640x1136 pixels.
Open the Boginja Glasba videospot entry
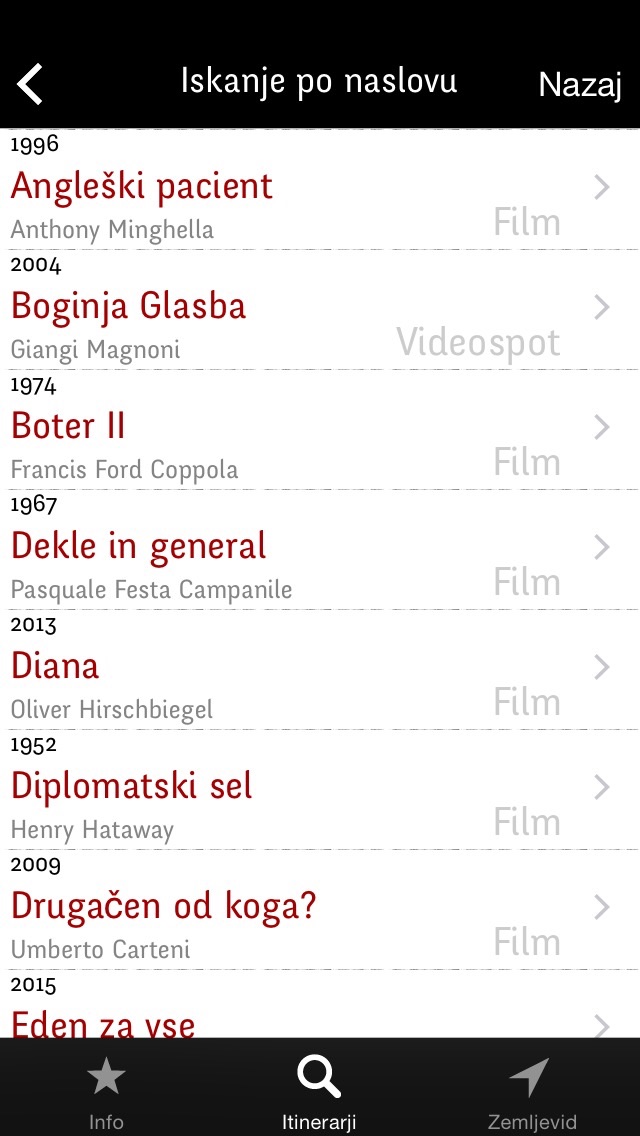pos(320,310)
